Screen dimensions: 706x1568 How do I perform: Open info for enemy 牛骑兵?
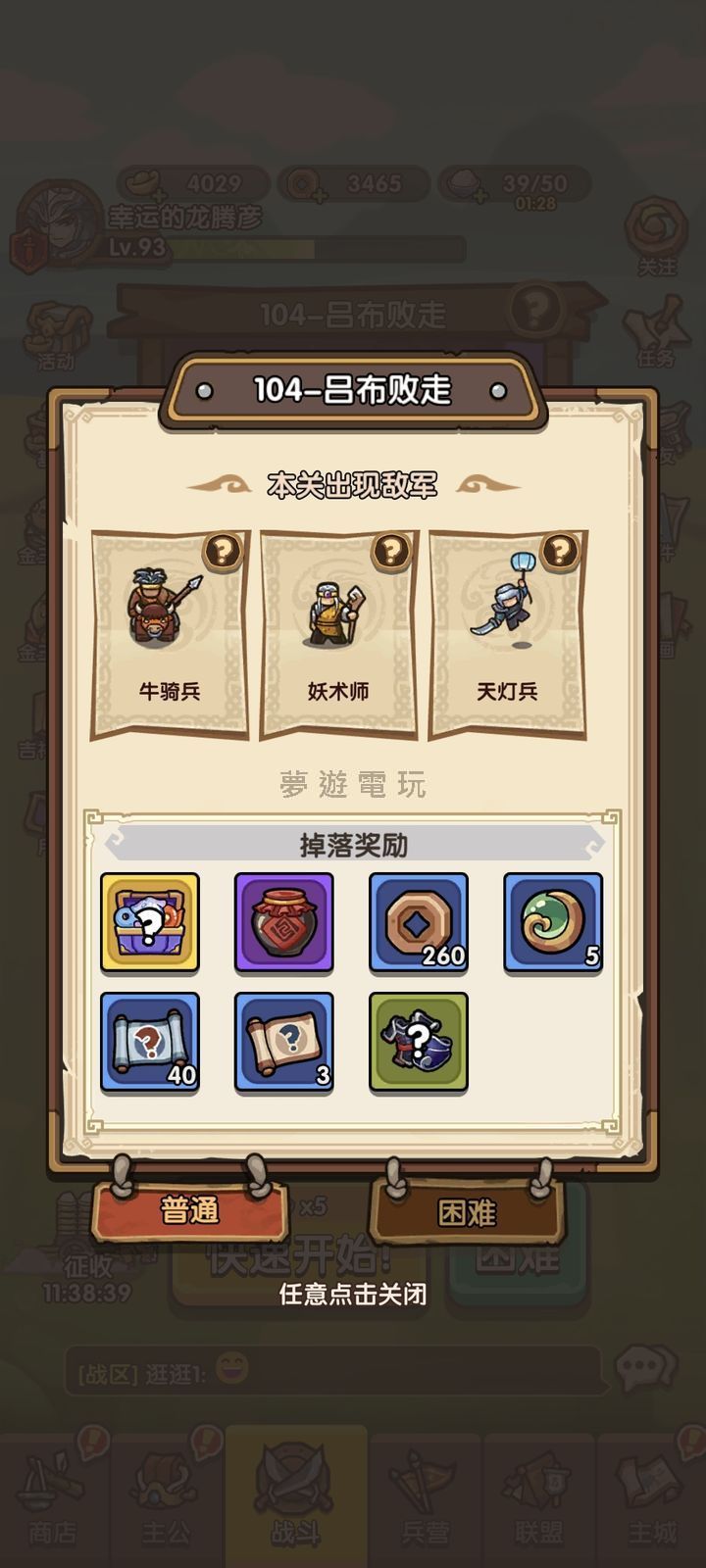[x=221, y=551]
